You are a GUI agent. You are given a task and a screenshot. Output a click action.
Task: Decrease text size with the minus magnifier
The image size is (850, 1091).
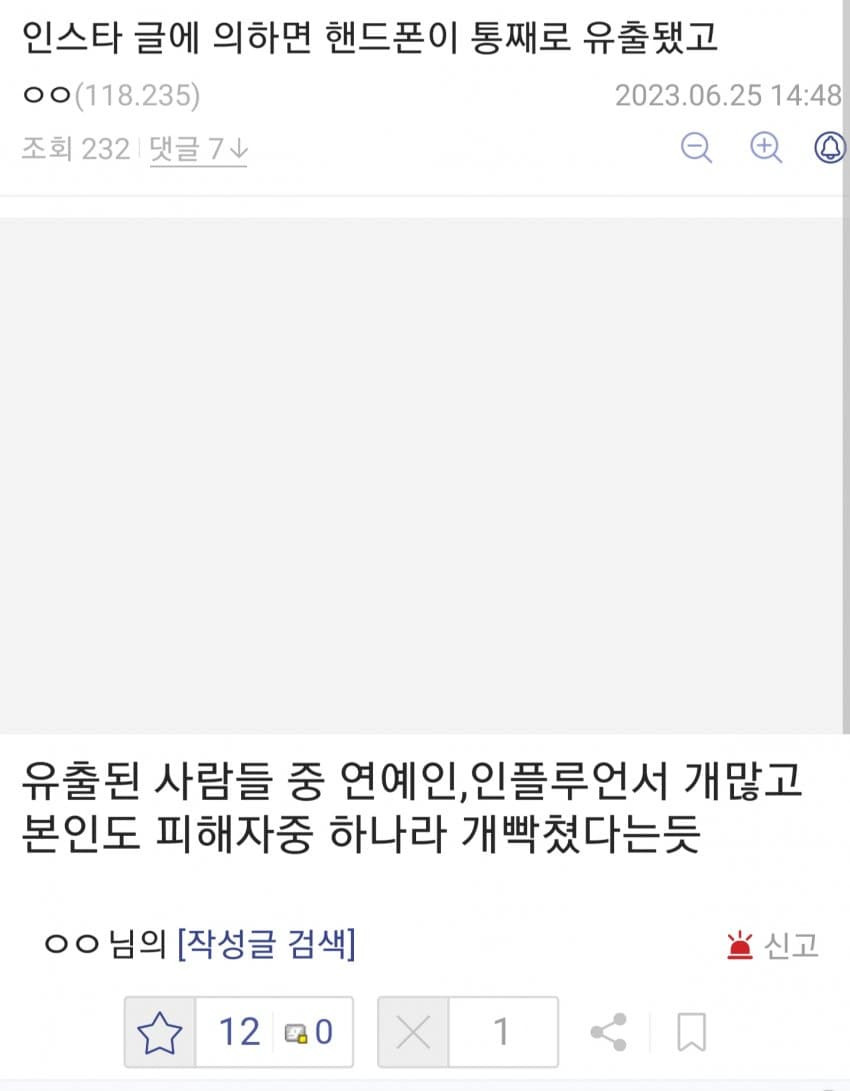696,148
